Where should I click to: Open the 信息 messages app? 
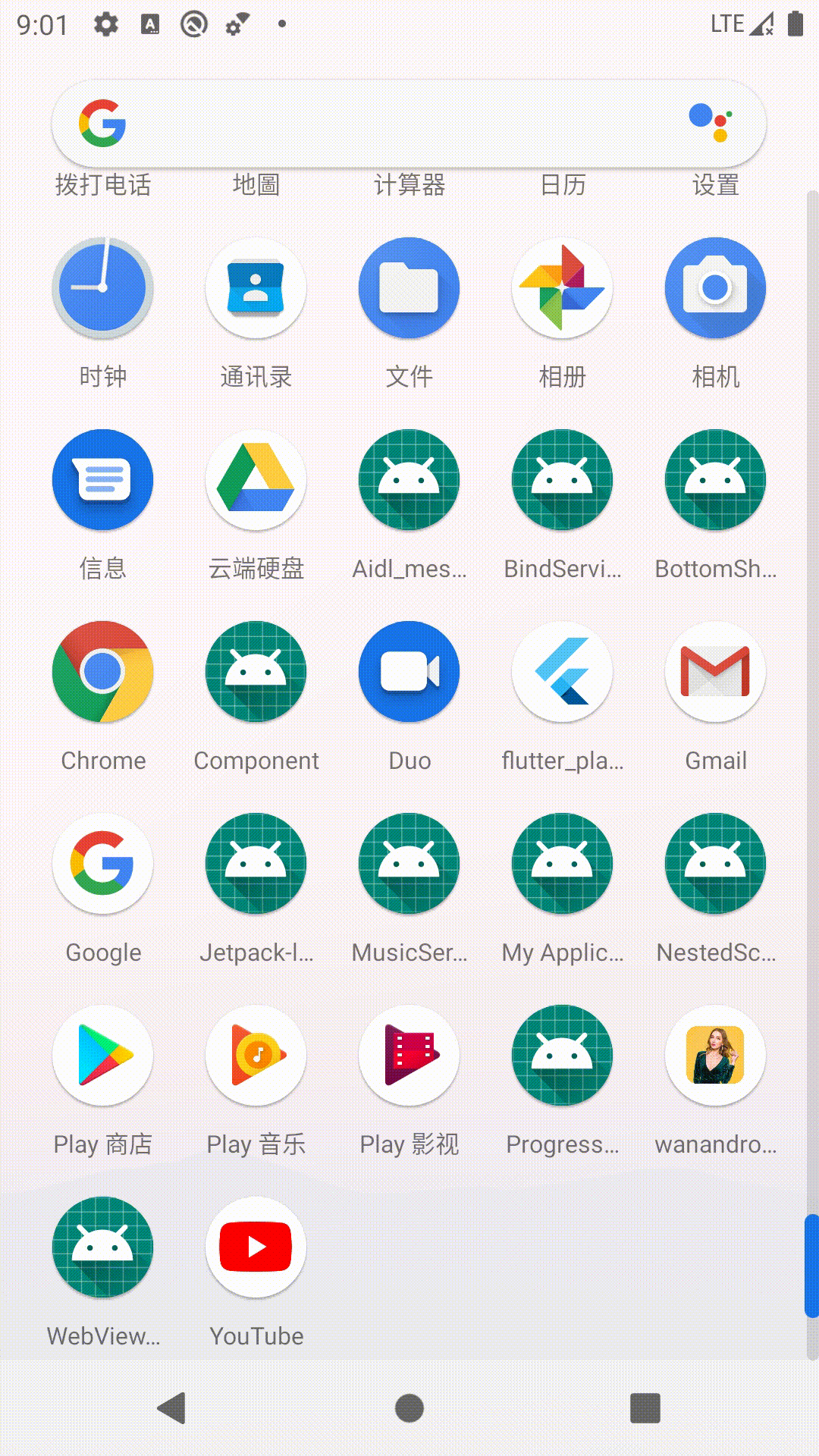point(103,481)
